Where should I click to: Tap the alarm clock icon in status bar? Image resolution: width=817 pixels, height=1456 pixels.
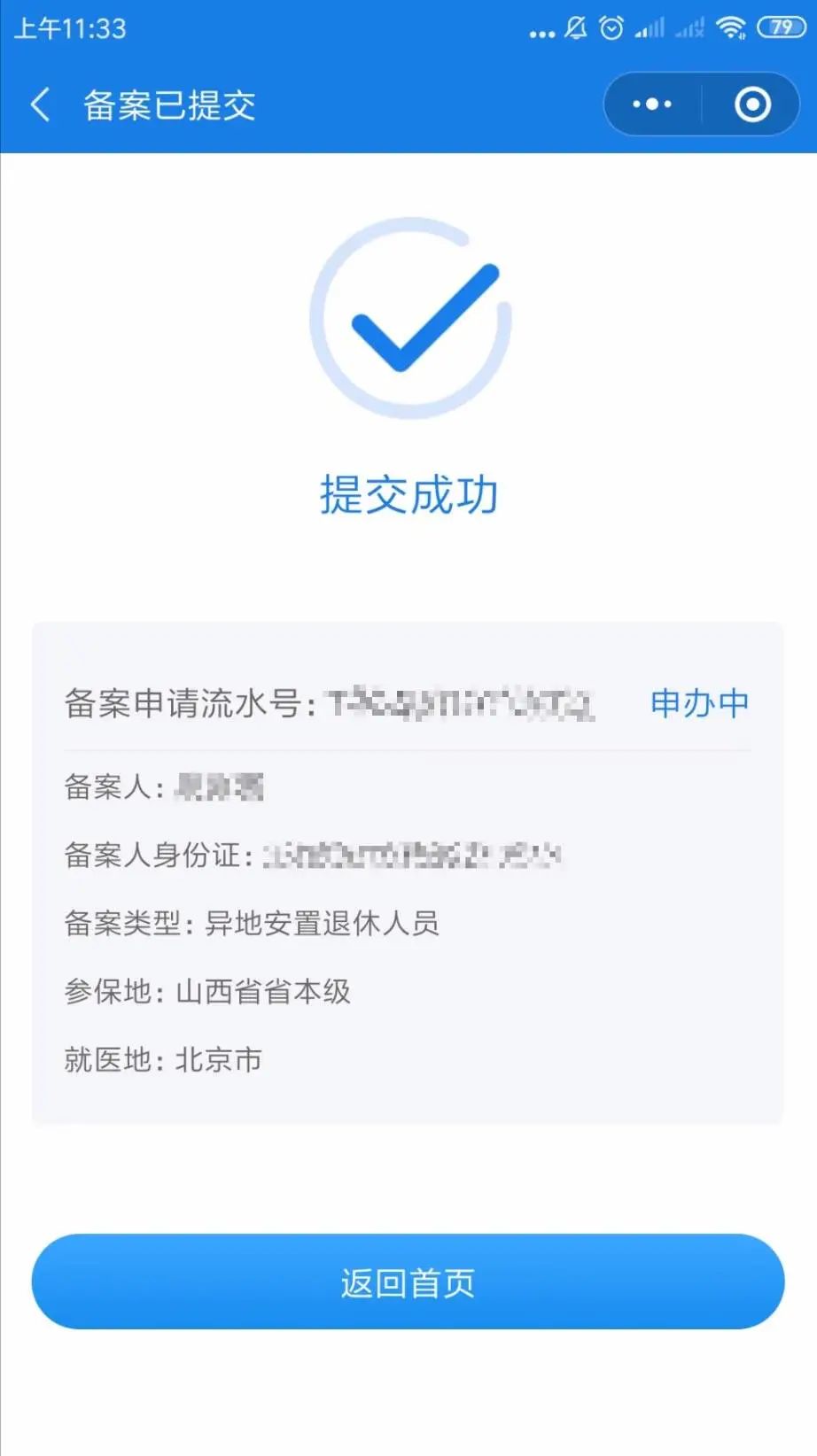click(611, 28)
